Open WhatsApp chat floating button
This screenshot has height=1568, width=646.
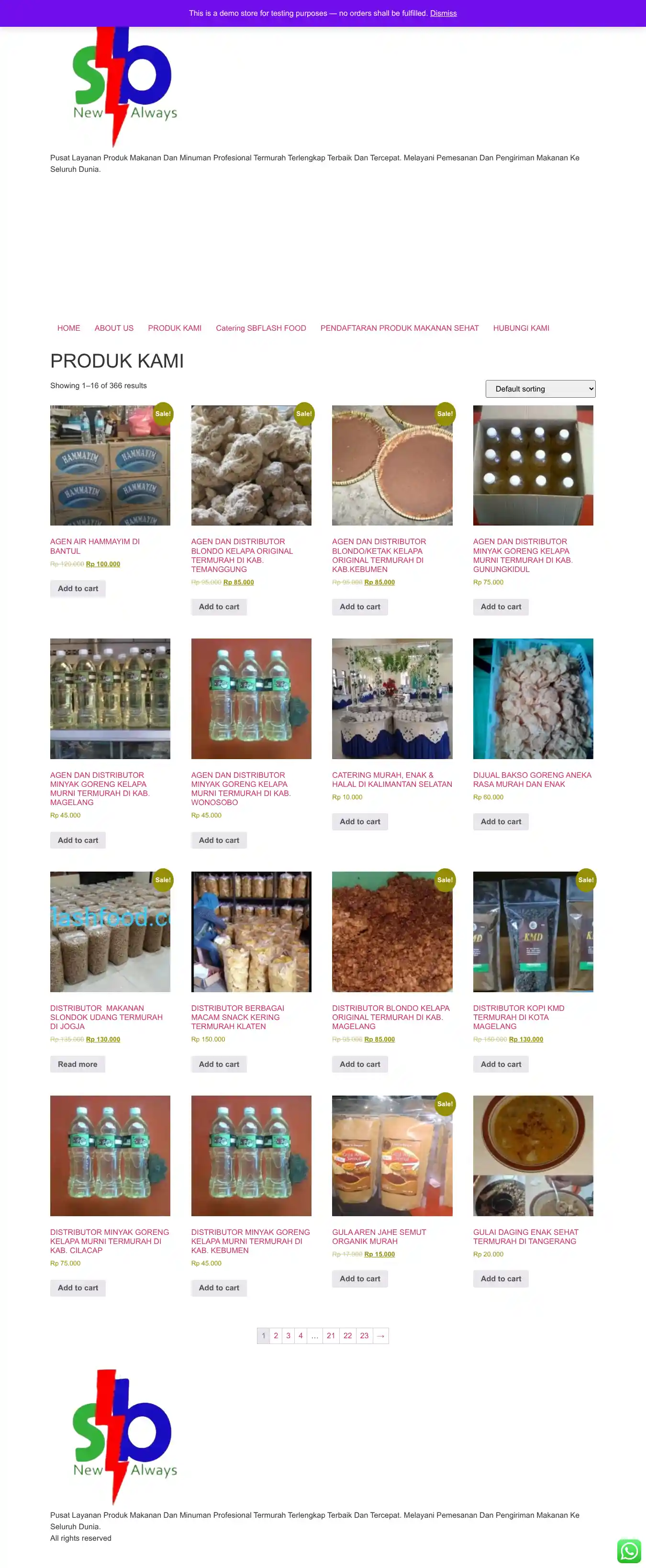629,1551
